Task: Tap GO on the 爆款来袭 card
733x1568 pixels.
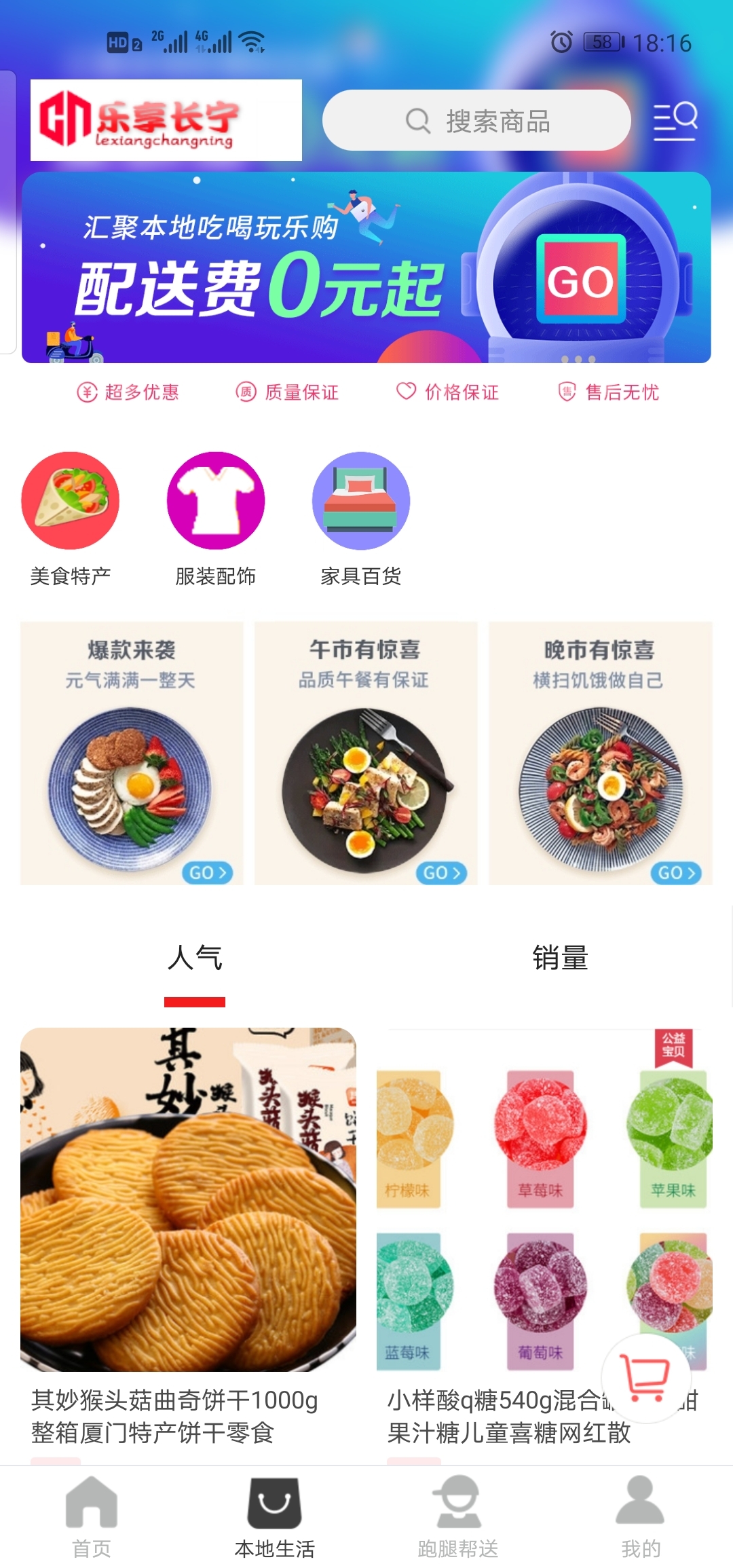Action: 208,874
